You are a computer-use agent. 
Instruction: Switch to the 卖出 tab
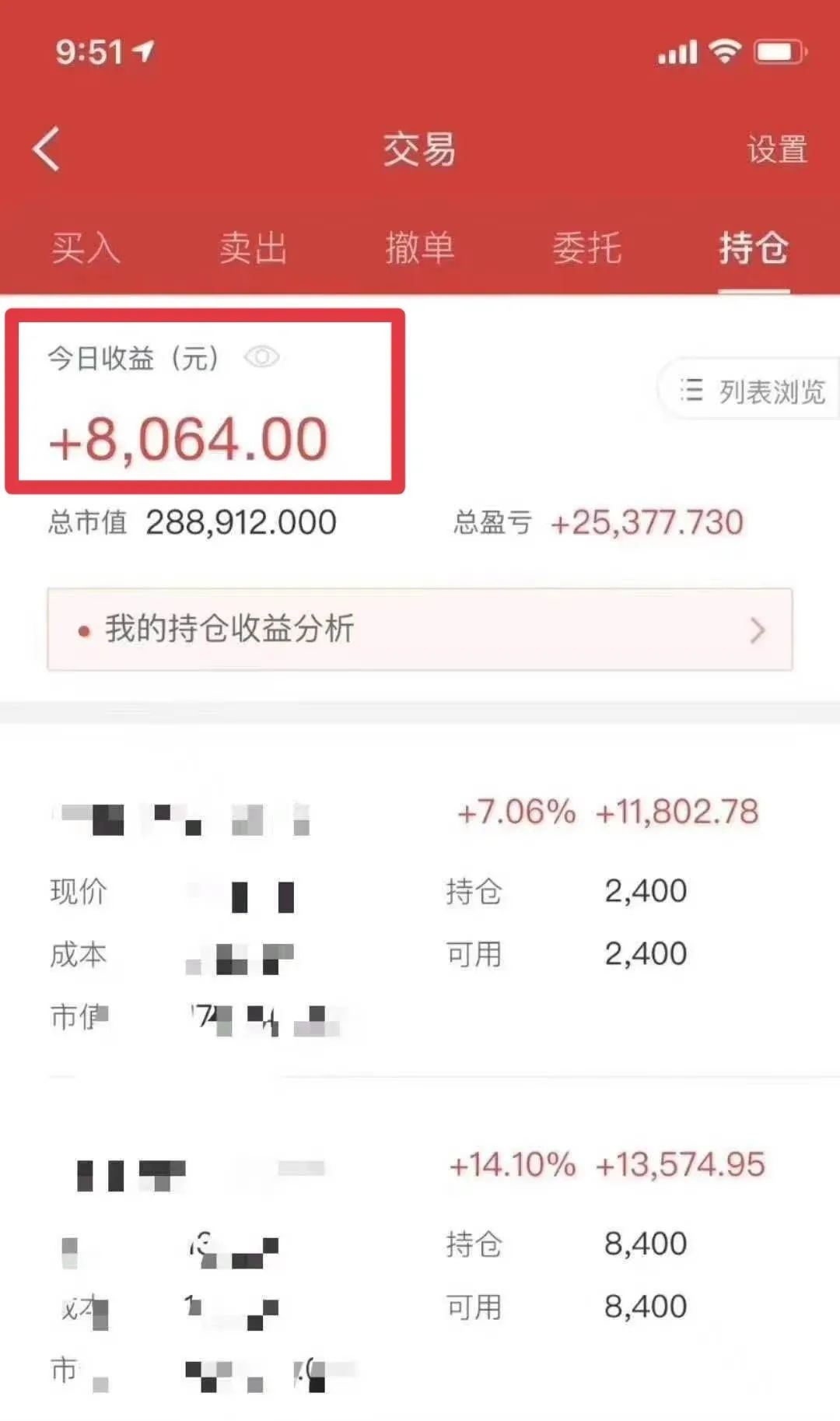pos(253,248)
